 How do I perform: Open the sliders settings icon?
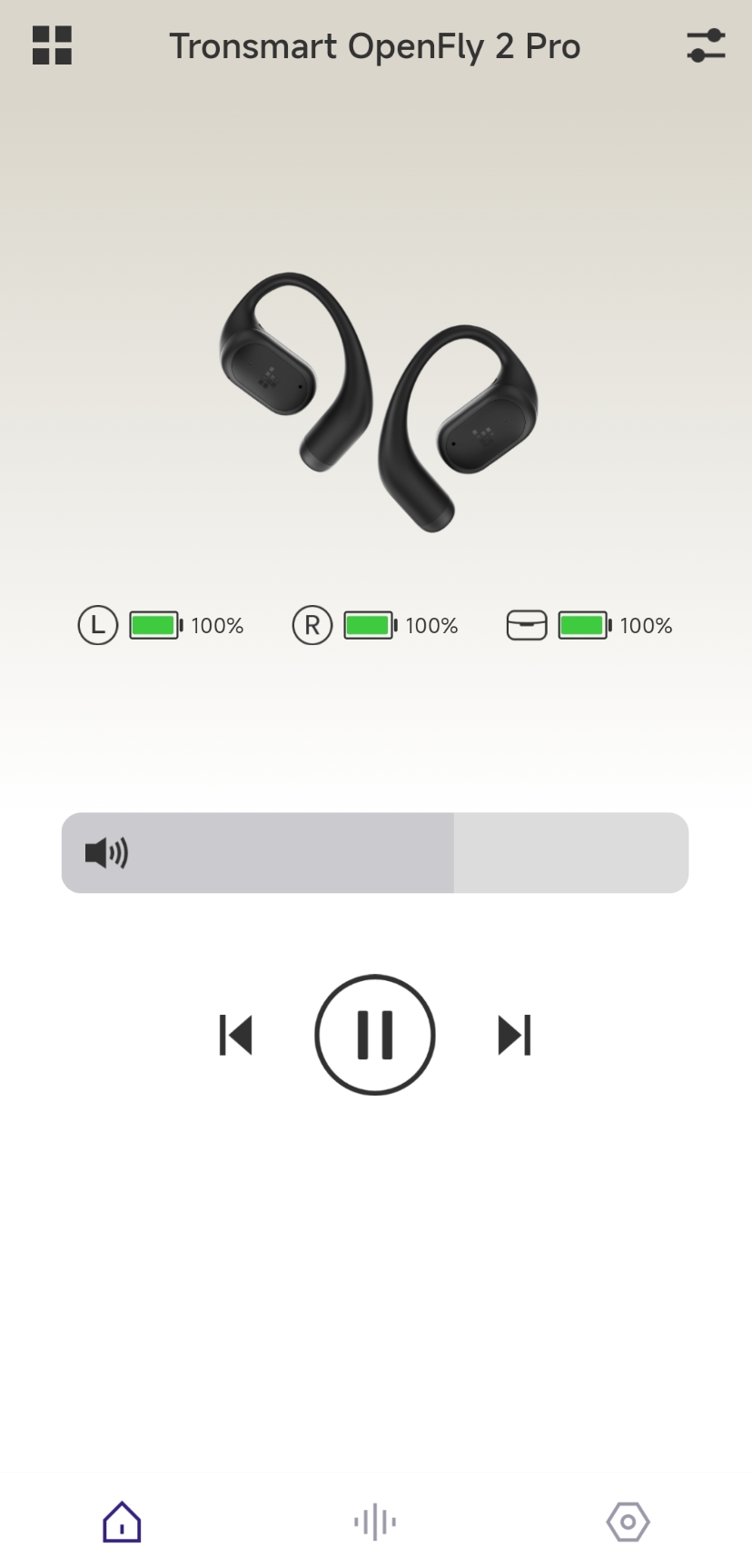click(706, 45)
